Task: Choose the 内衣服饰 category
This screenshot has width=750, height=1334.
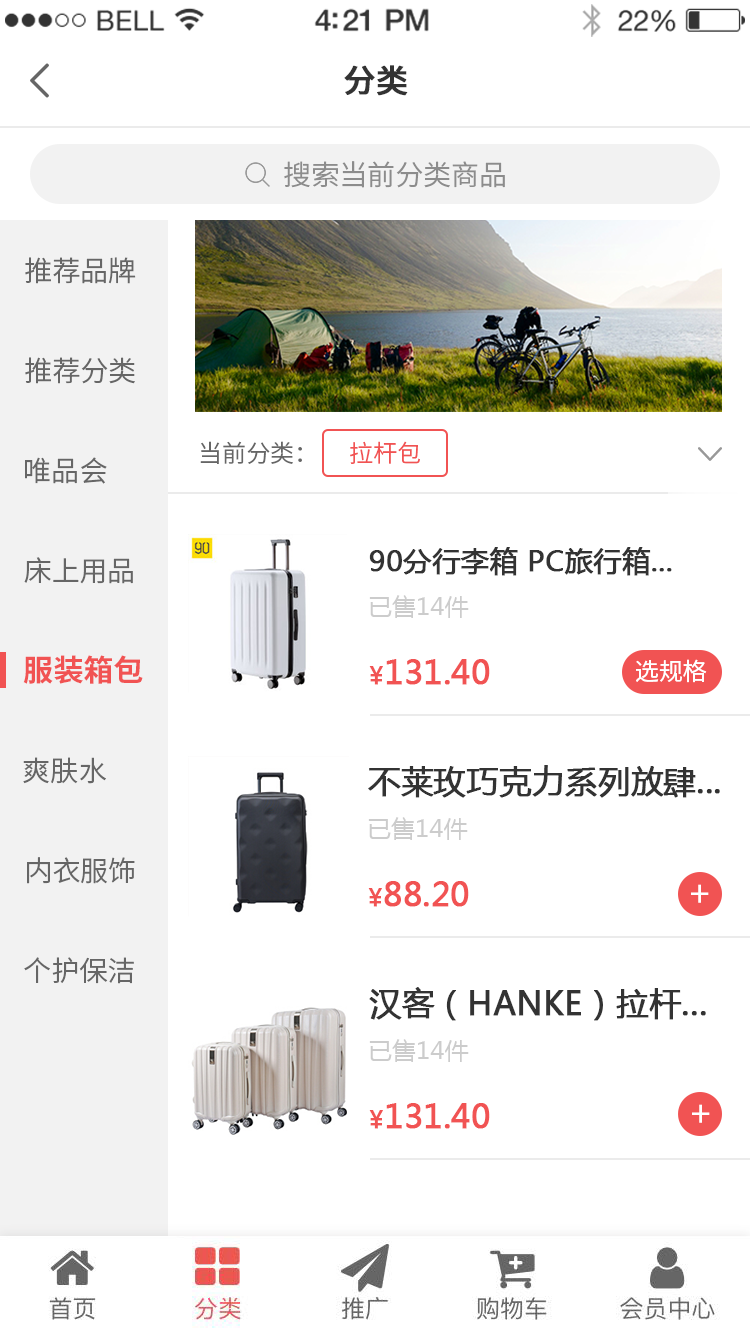Action: 80,871
